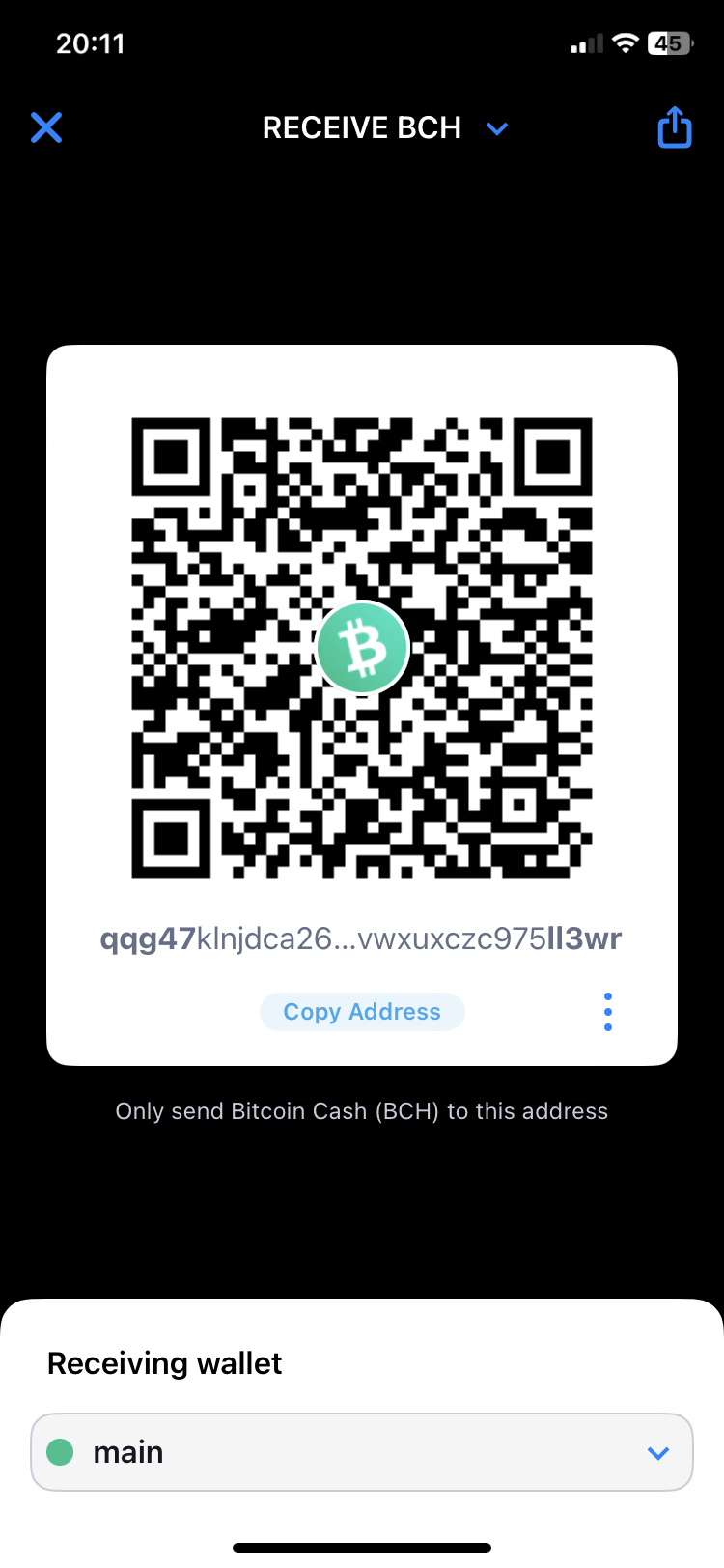The image size is (724, 1568).
Task: Tap the Copy Address button
Action: pos(362,1012)
